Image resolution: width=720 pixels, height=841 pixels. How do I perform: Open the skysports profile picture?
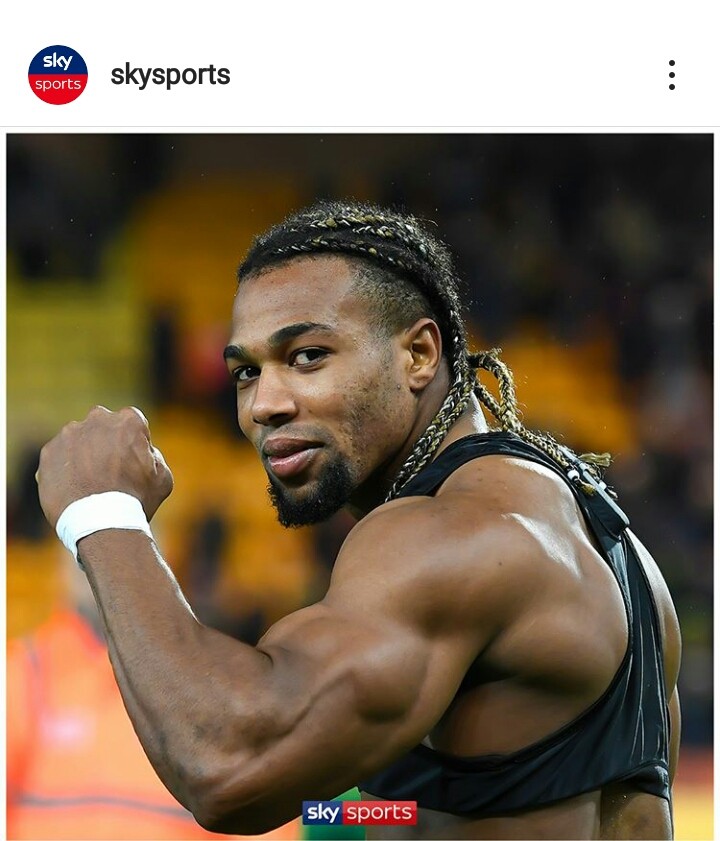coord(58,75)
